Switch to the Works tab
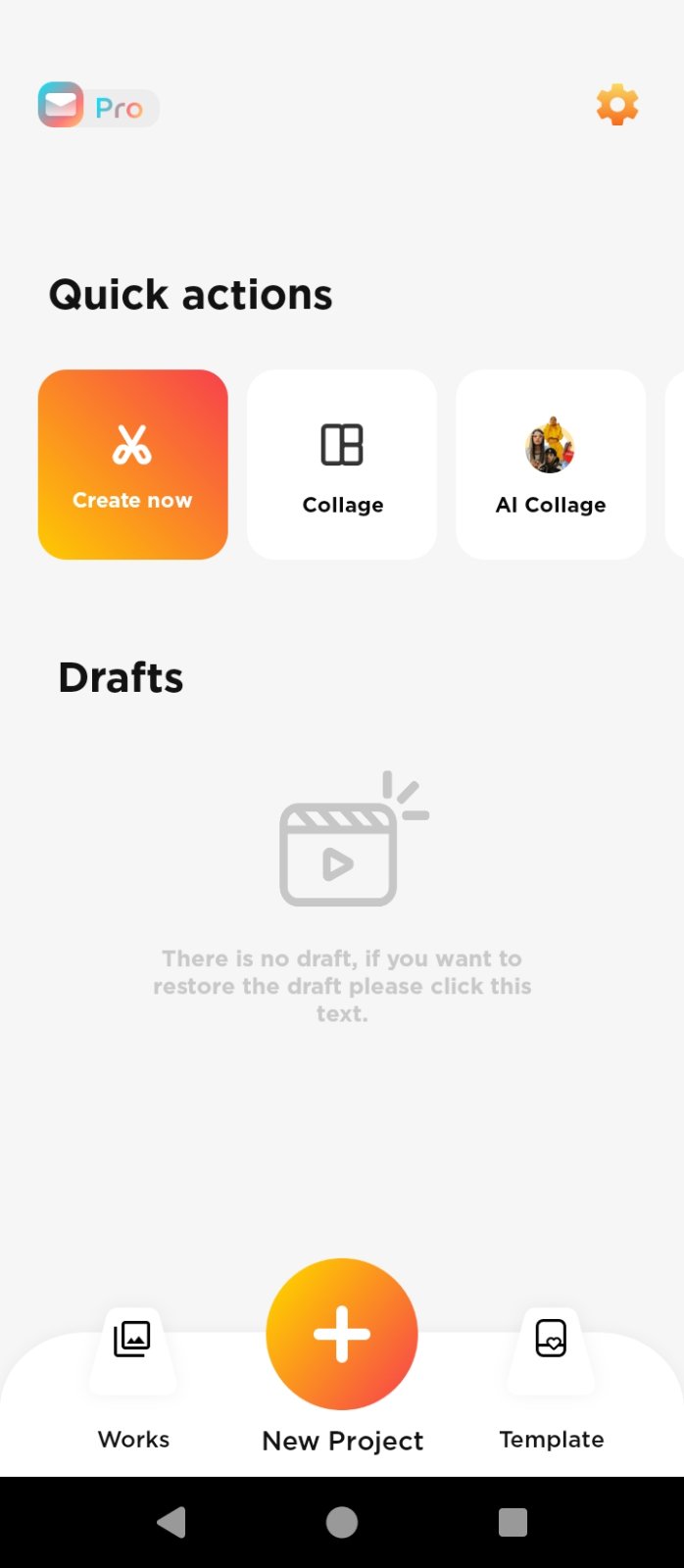 (x=133, y=1372)
